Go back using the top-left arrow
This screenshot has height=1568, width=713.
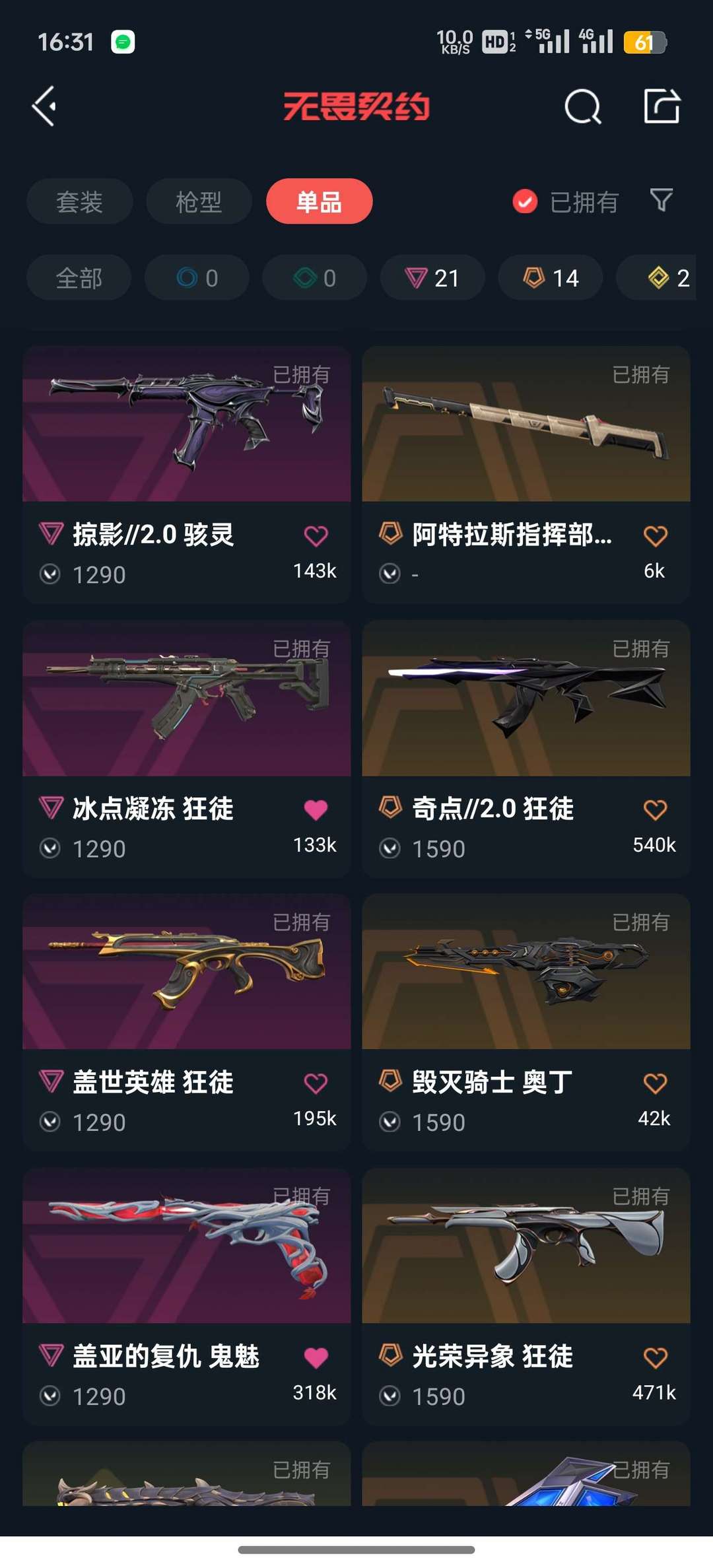[x=44, y=106]
